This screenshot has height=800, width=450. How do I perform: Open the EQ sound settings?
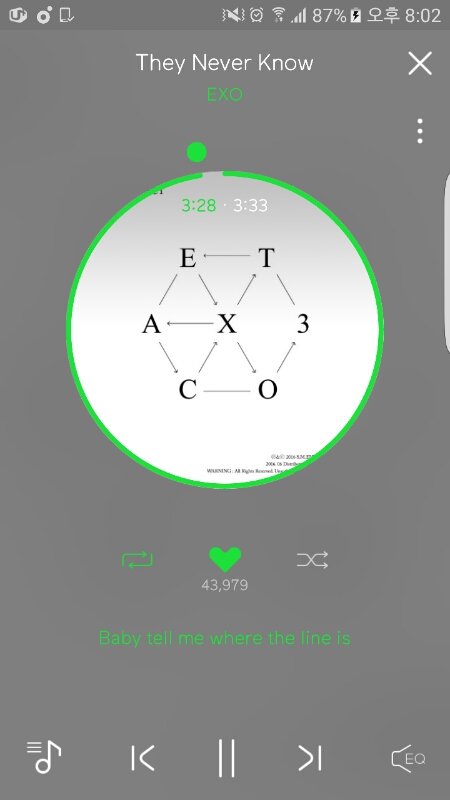tap(408, 759)
